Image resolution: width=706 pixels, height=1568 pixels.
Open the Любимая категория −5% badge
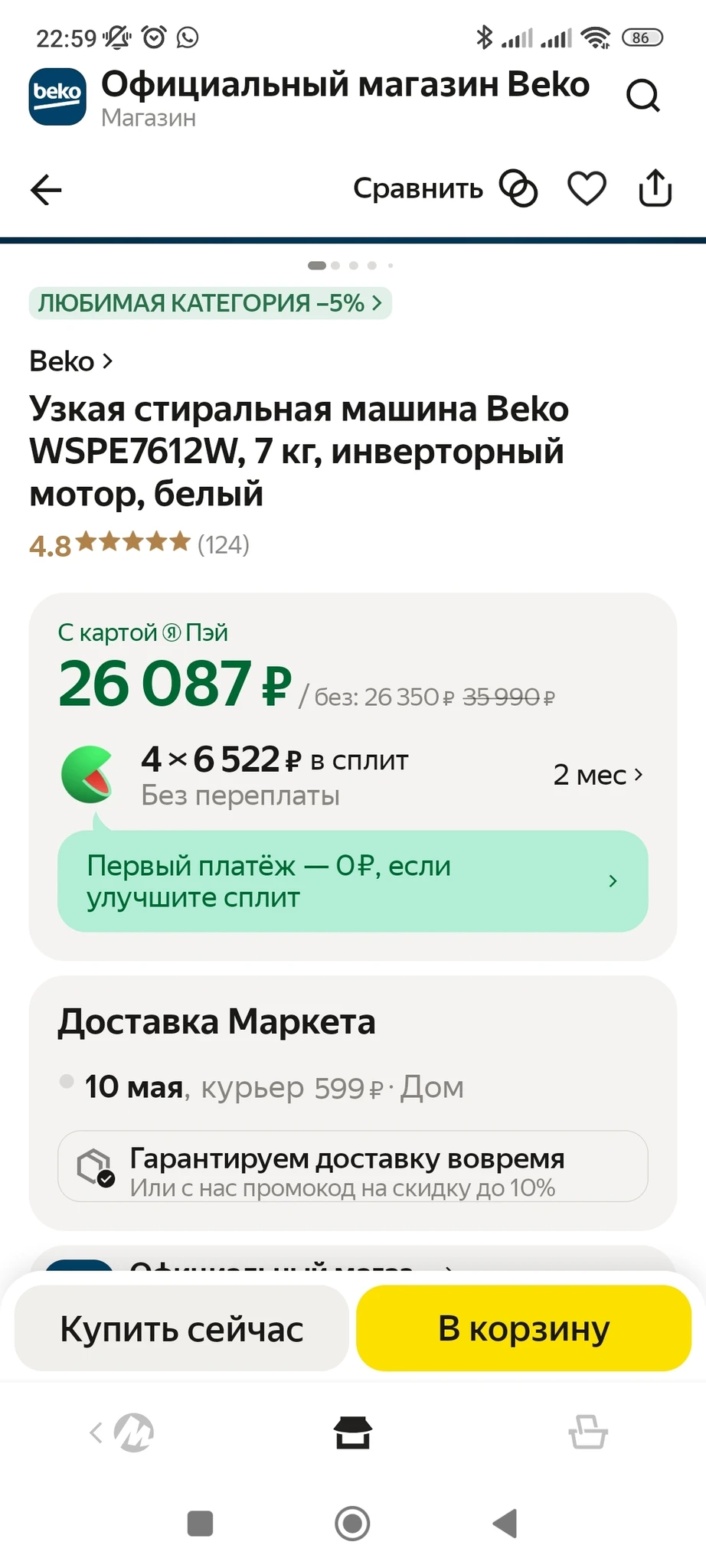[211, 303]
